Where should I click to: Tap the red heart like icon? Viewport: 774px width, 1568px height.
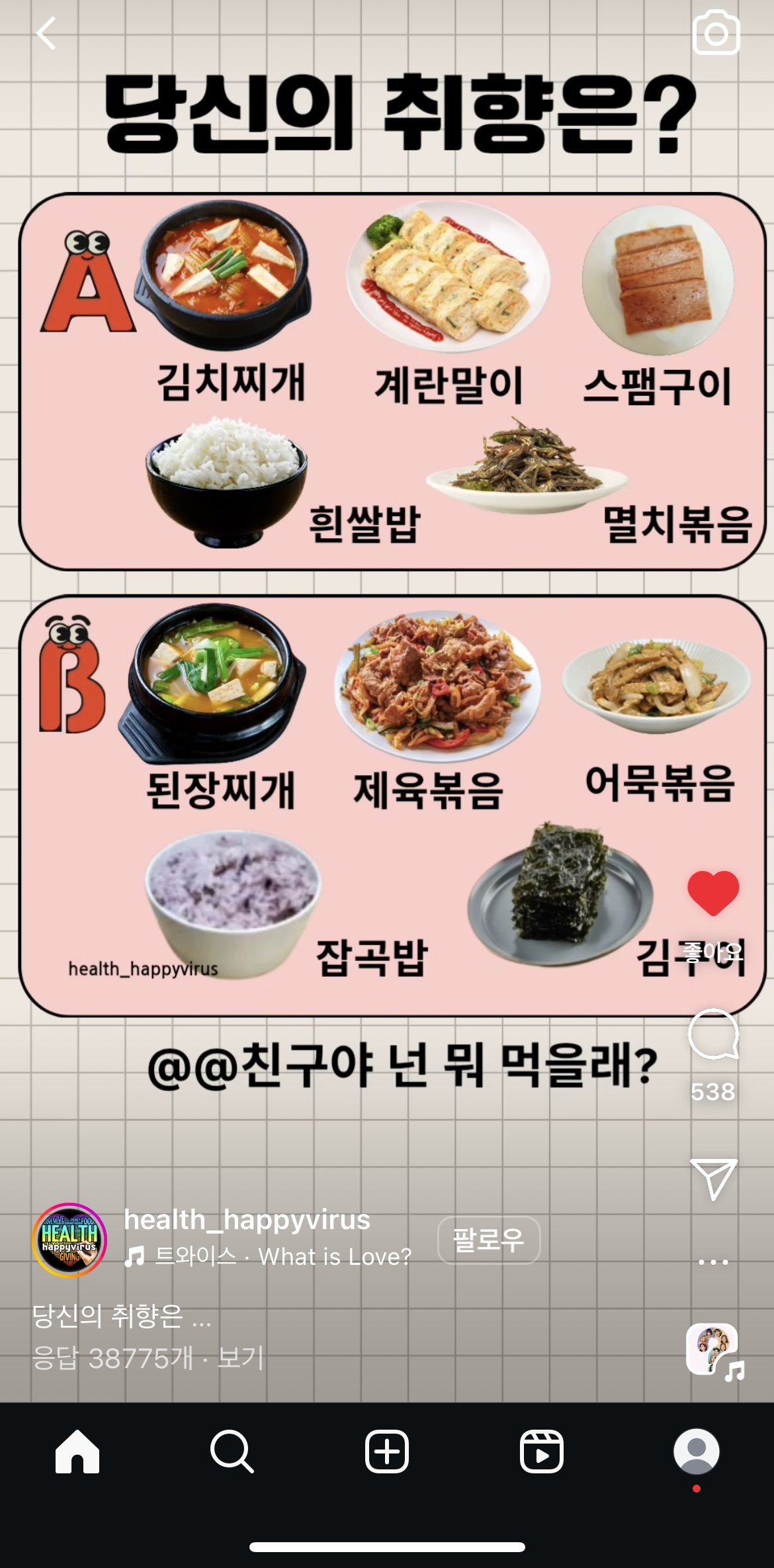click(x=713, y=893)
